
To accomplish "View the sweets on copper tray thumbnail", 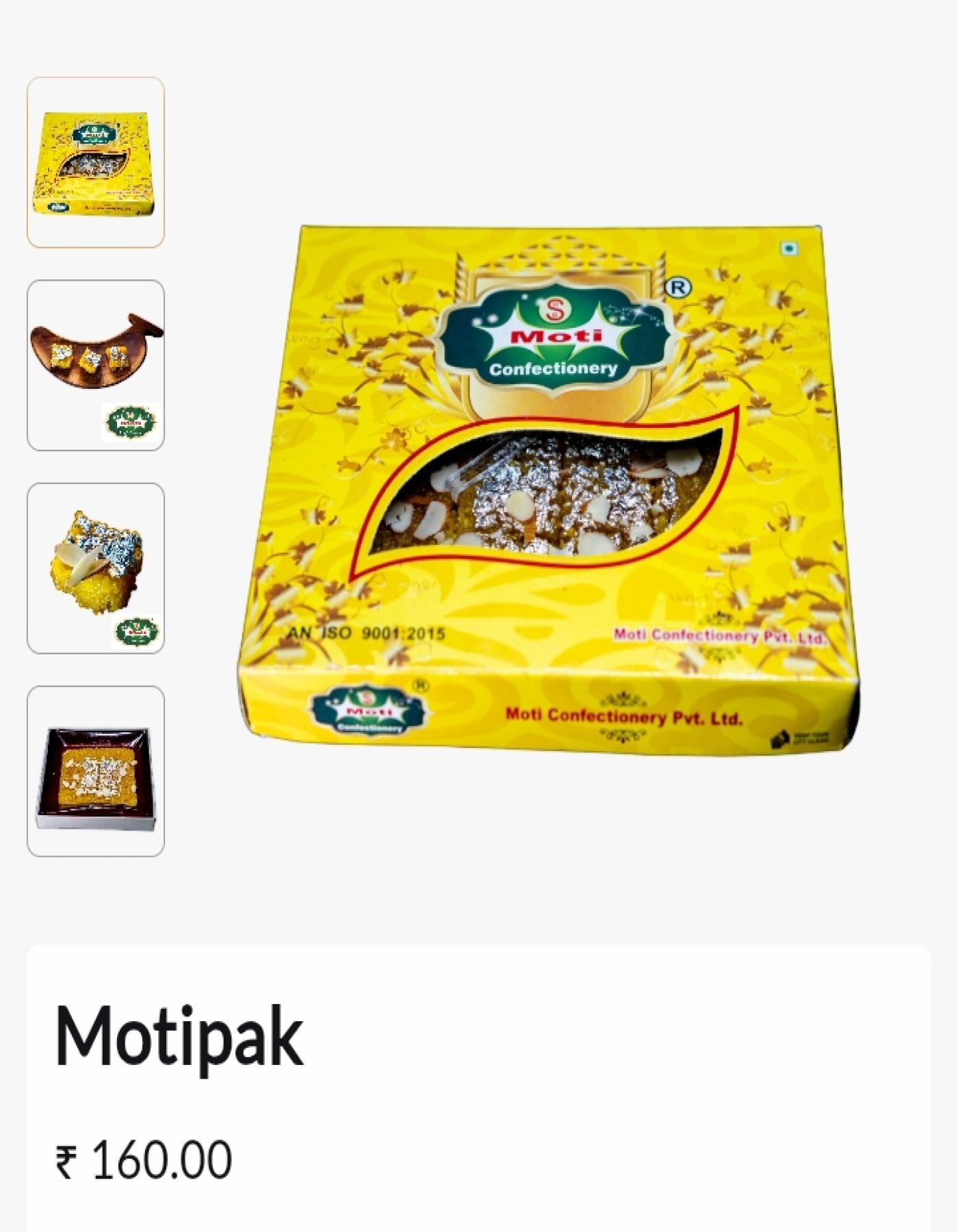I will 95,365.
